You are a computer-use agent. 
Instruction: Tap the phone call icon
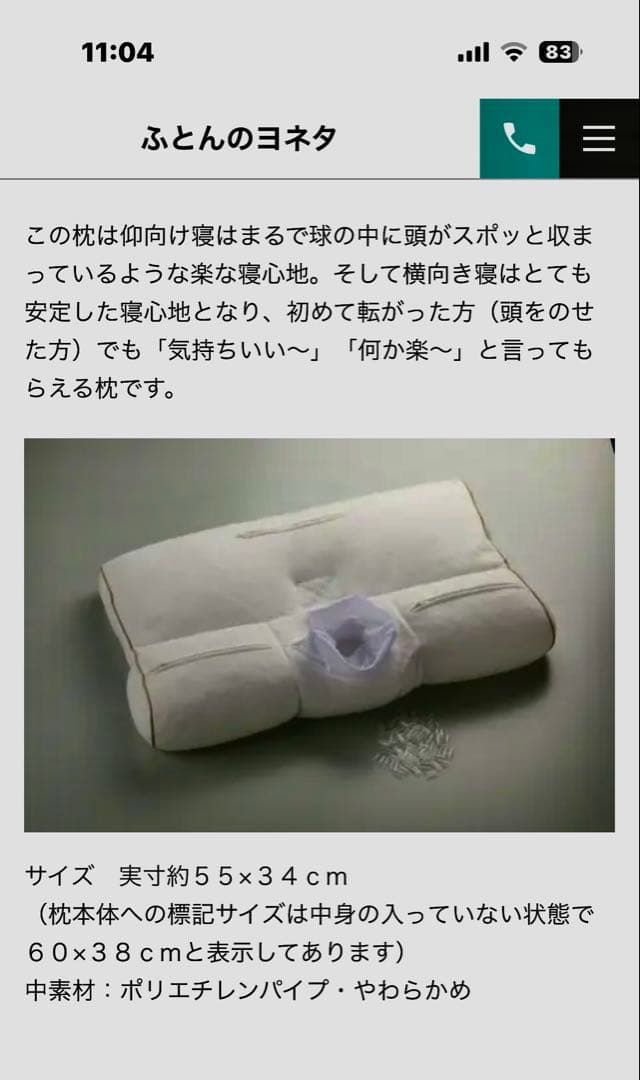(519, 138)
